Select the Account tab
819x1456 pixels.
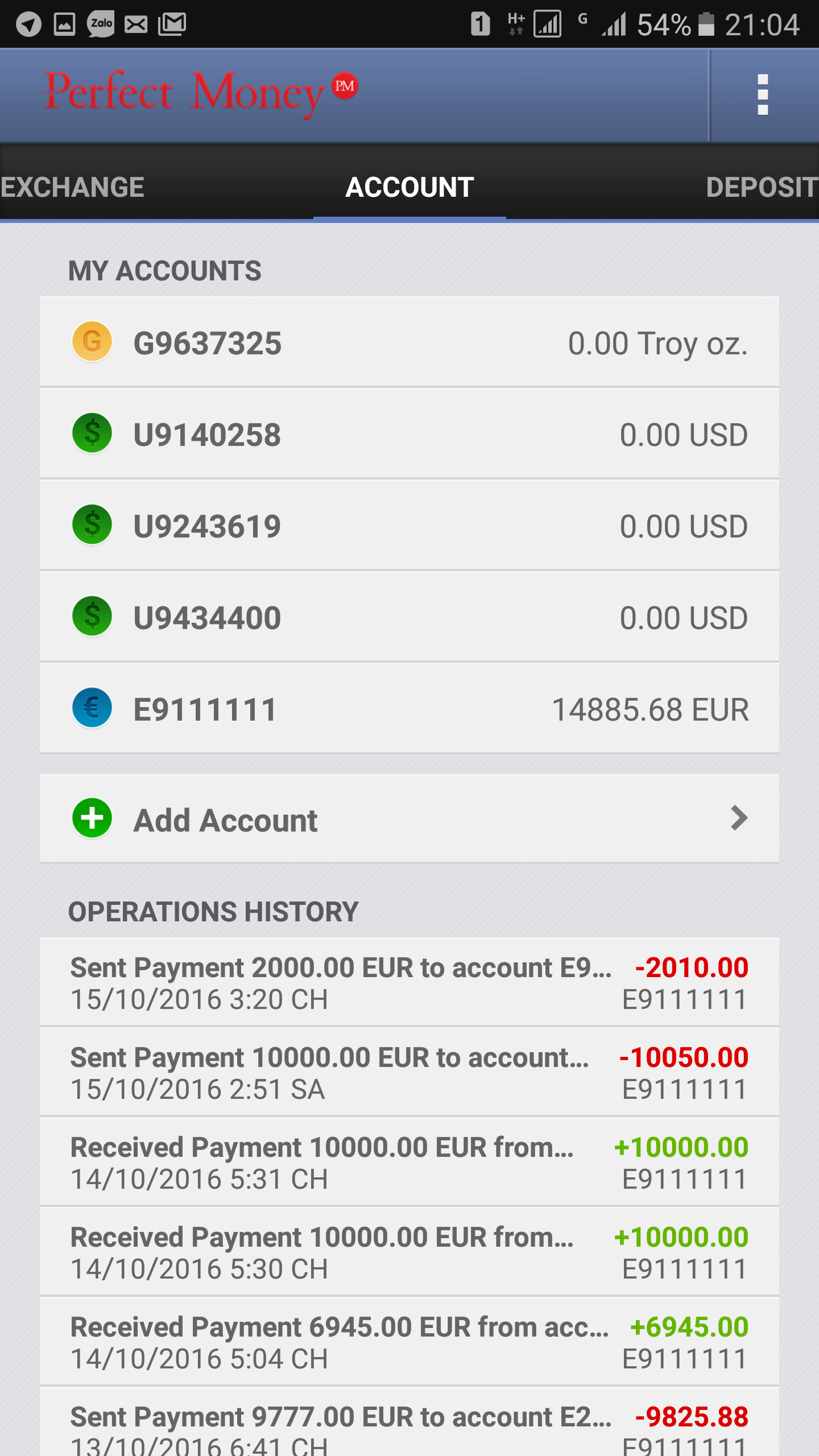pos(409,187)
